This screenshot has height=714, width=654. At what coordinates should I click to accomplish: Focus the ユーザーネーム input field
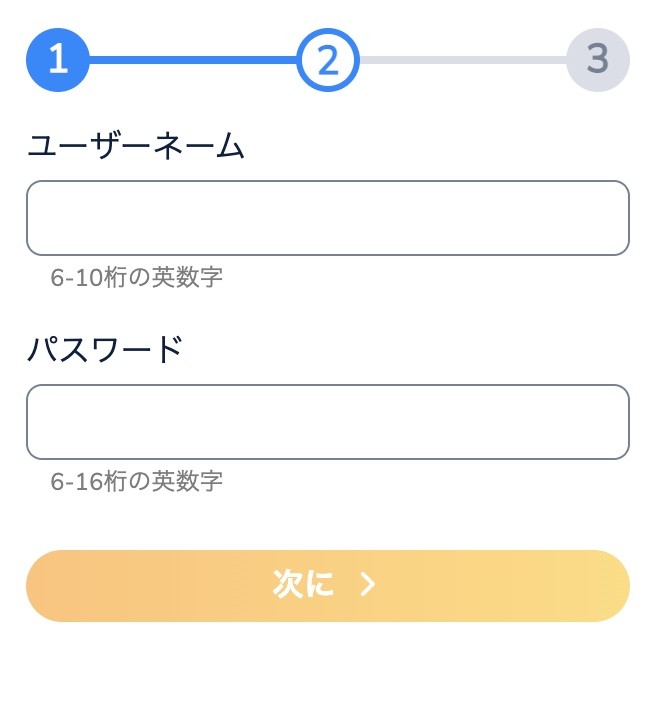tap(327, 218)
